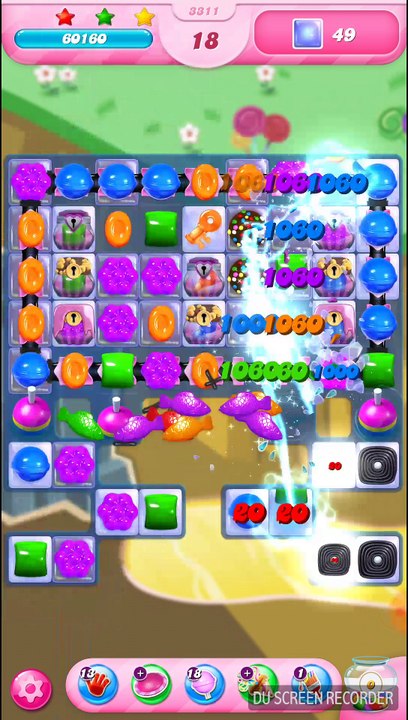Open the pink flower settings button
This screenshot has height=720, width=408.
point(31,690)
